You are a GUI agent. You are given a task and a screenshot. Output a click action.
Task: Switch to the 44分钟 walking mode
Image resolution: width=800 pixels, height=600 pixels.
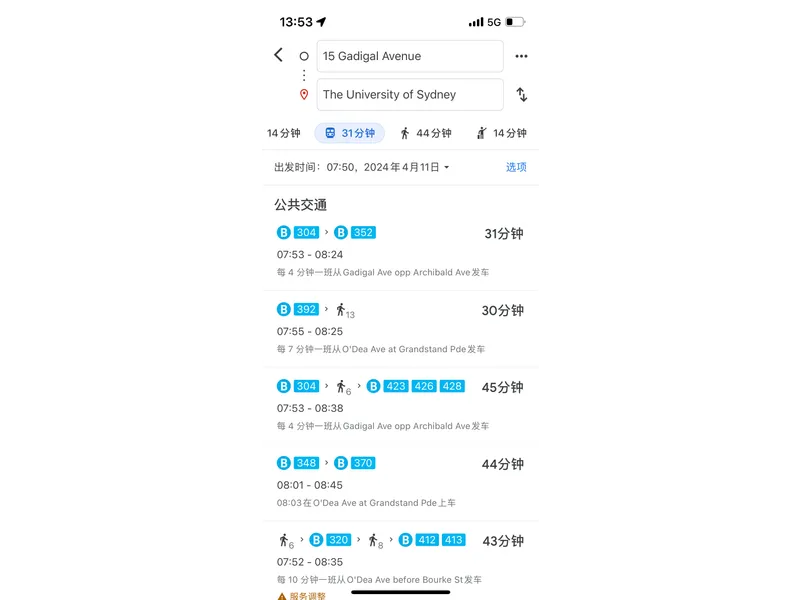pos(425,133)
